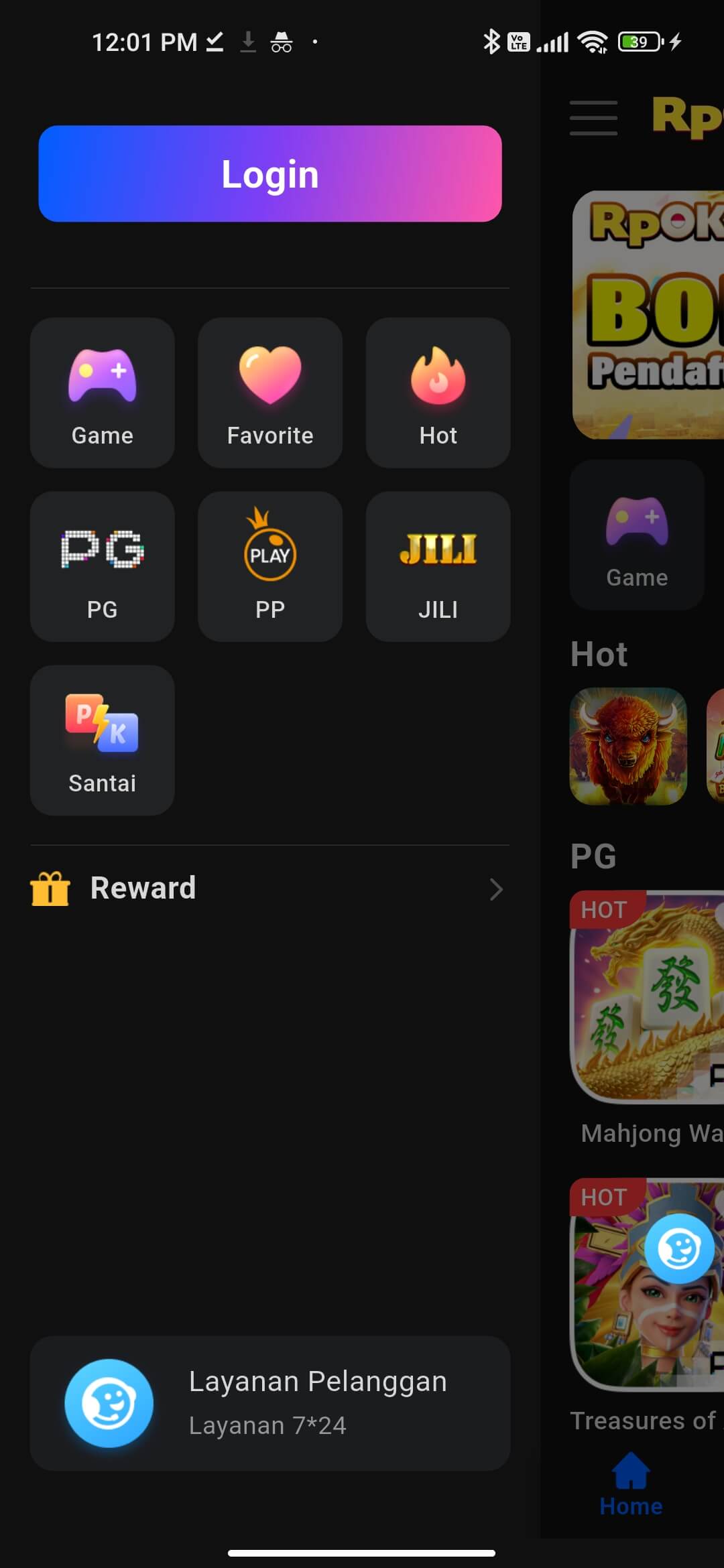Select the JILI provider tile
The height and width of the screenshot is (1568, 724).
(438, 566)
